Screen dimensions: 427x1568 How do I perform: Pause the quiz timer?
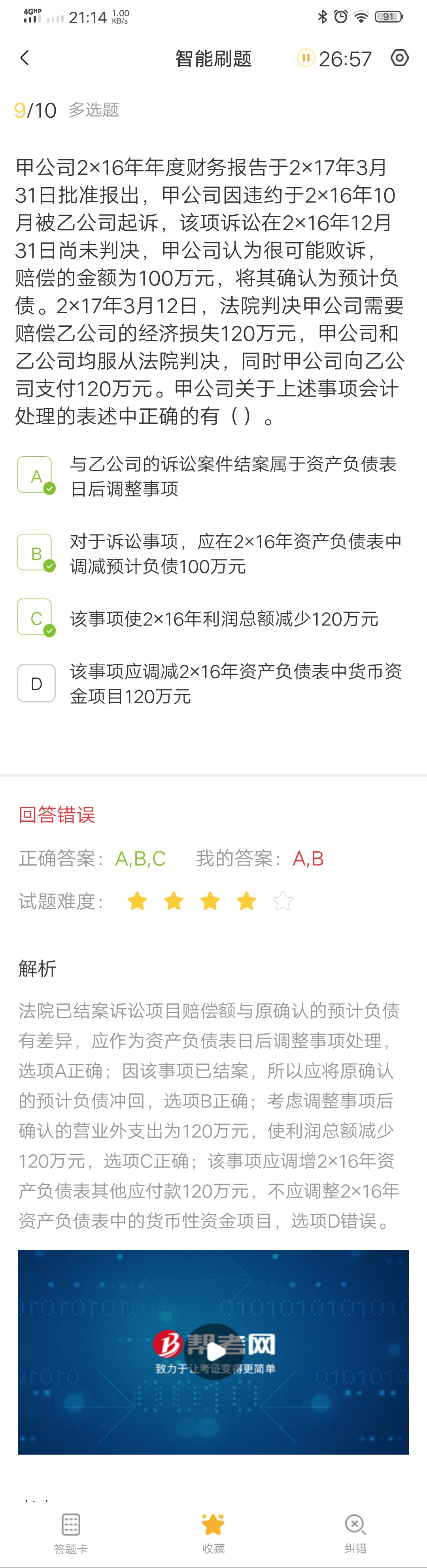305,58
